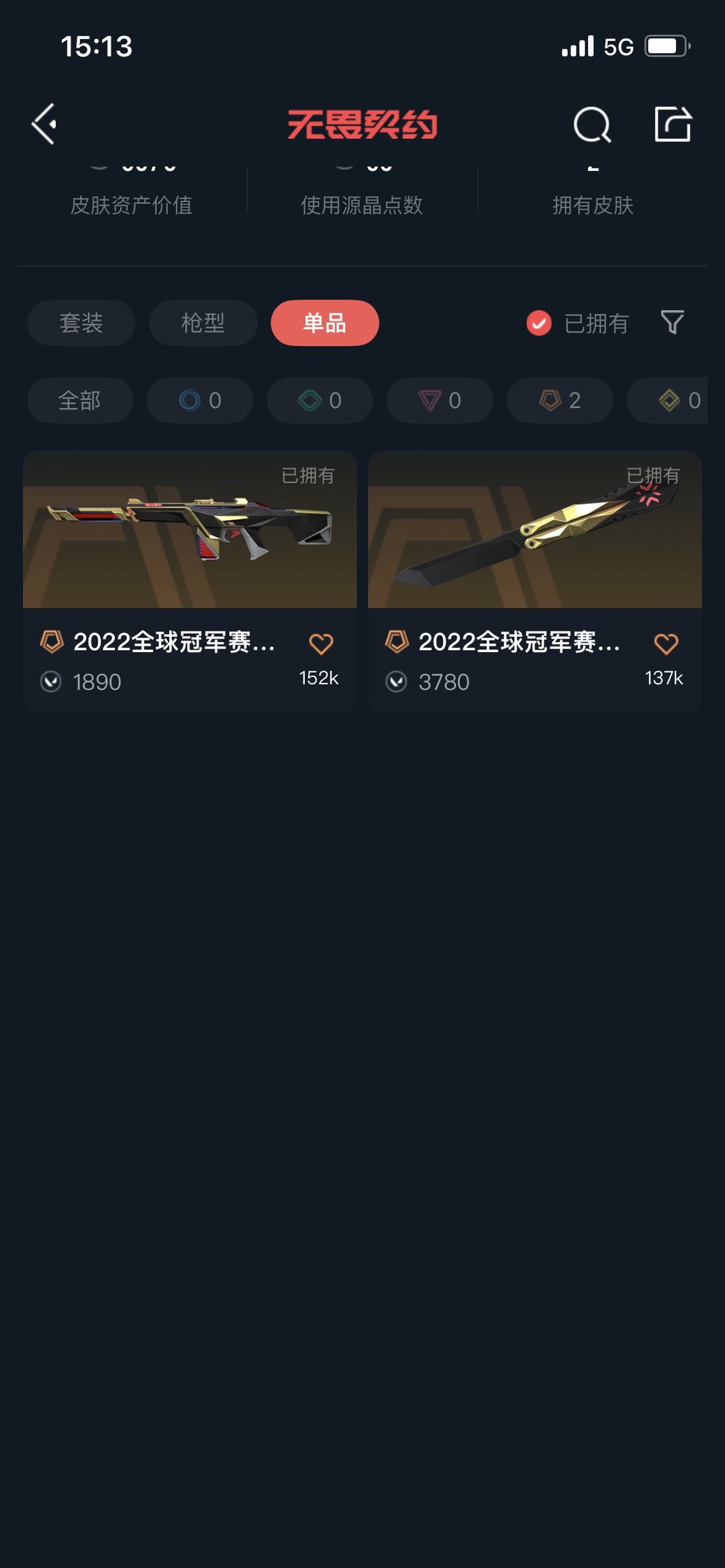Filter by yellow diamond rarity chip
Viewport: 725px width, 1568px height.
[x=671, y=401]
